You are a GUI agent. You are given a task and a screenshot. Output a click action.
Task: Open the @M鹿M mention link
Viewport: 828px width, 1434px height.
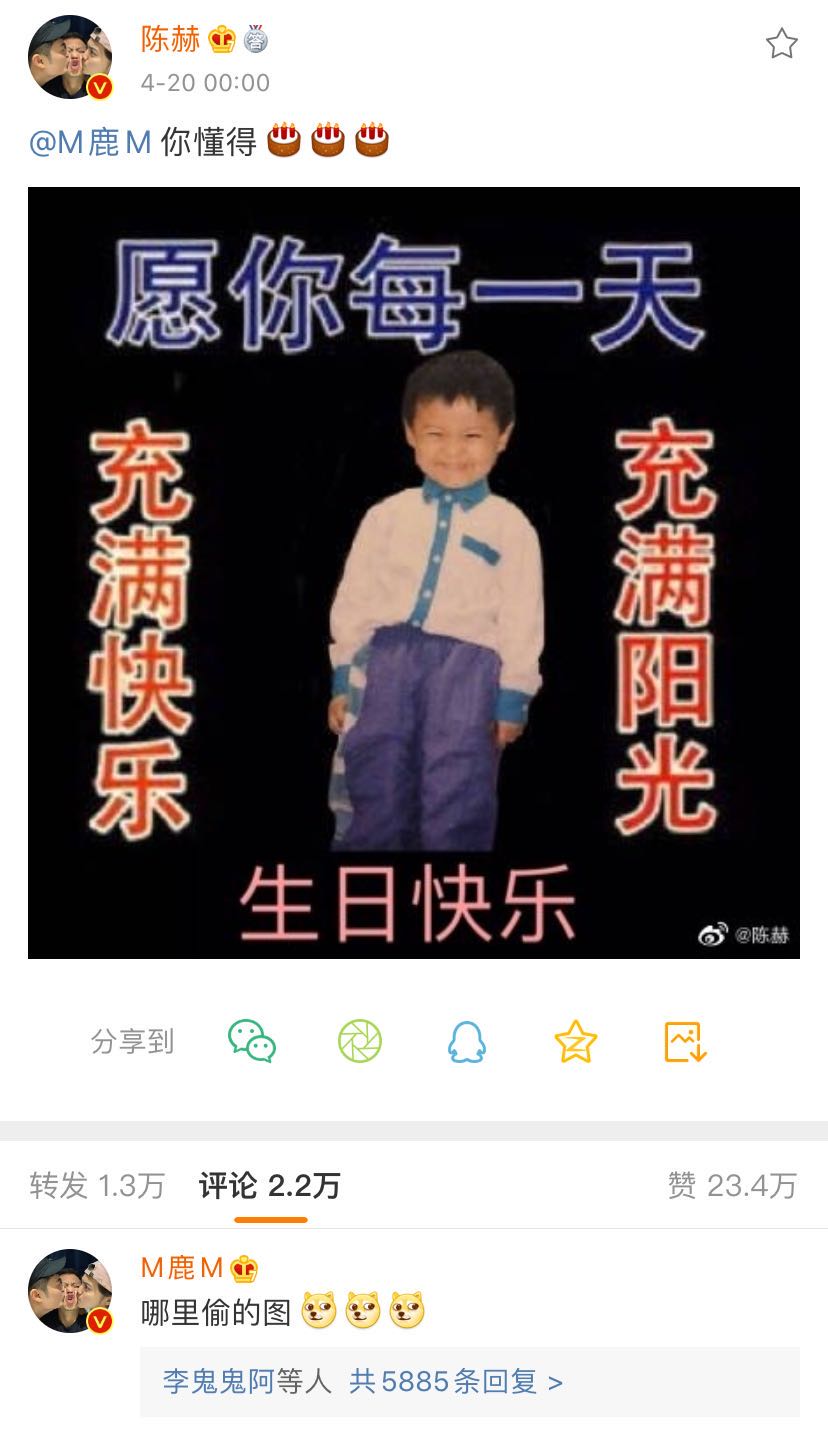pyautogui.click(x=90, y=142)
